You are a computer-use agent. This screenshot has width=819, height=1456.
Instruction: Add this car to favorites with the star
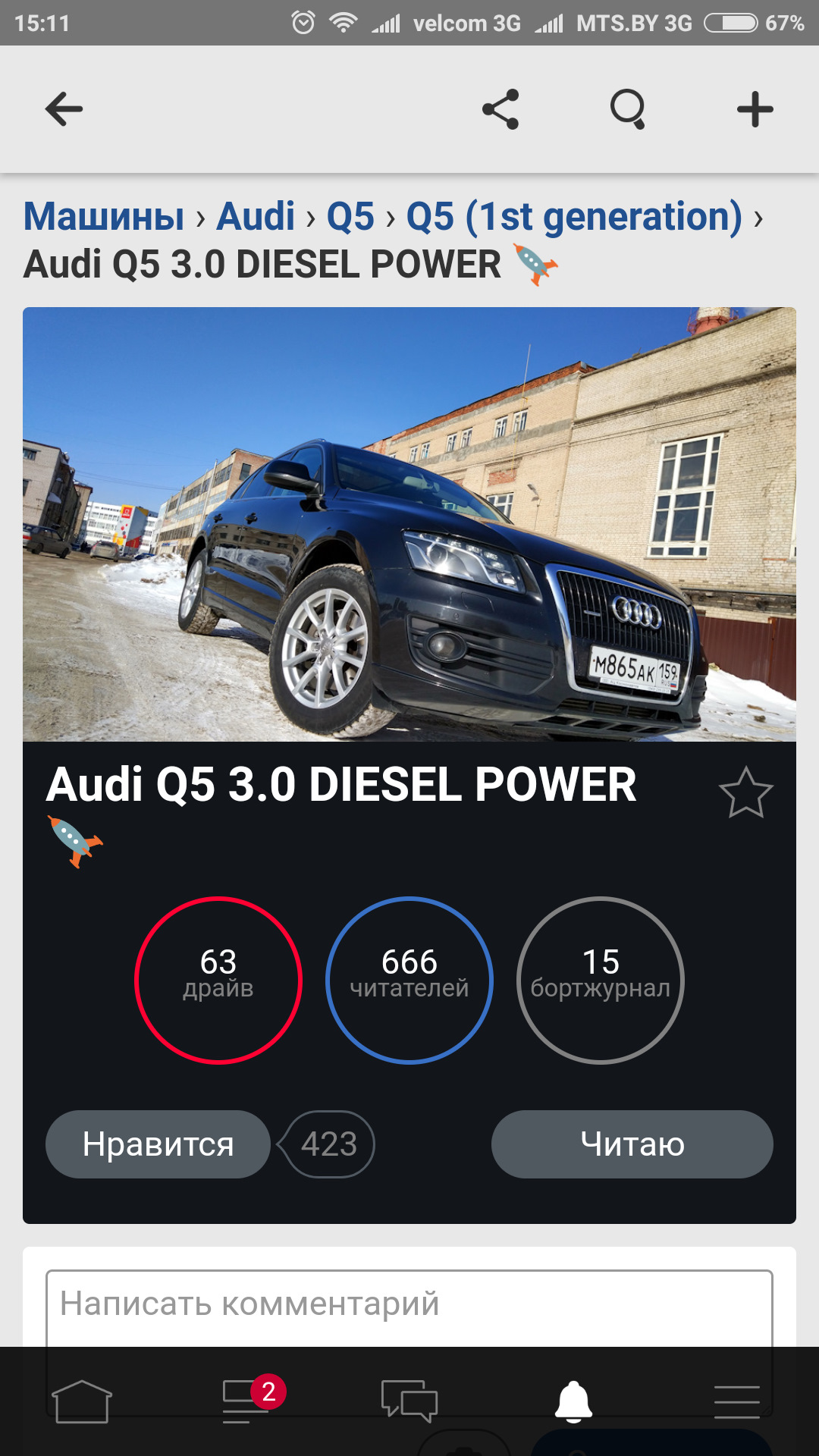[745, 793]
